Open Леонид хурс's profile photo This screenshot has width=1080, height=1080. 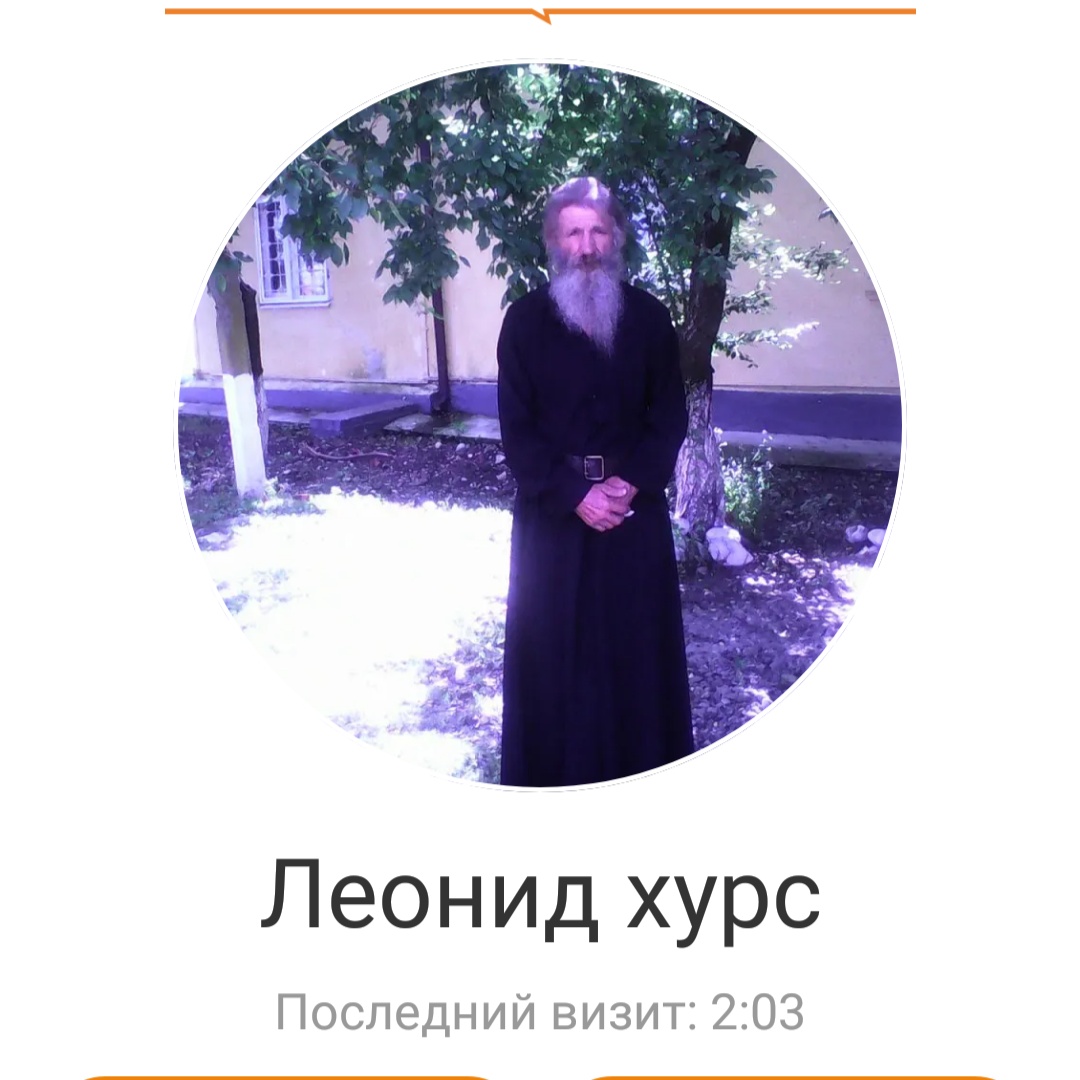coord(540,425)
